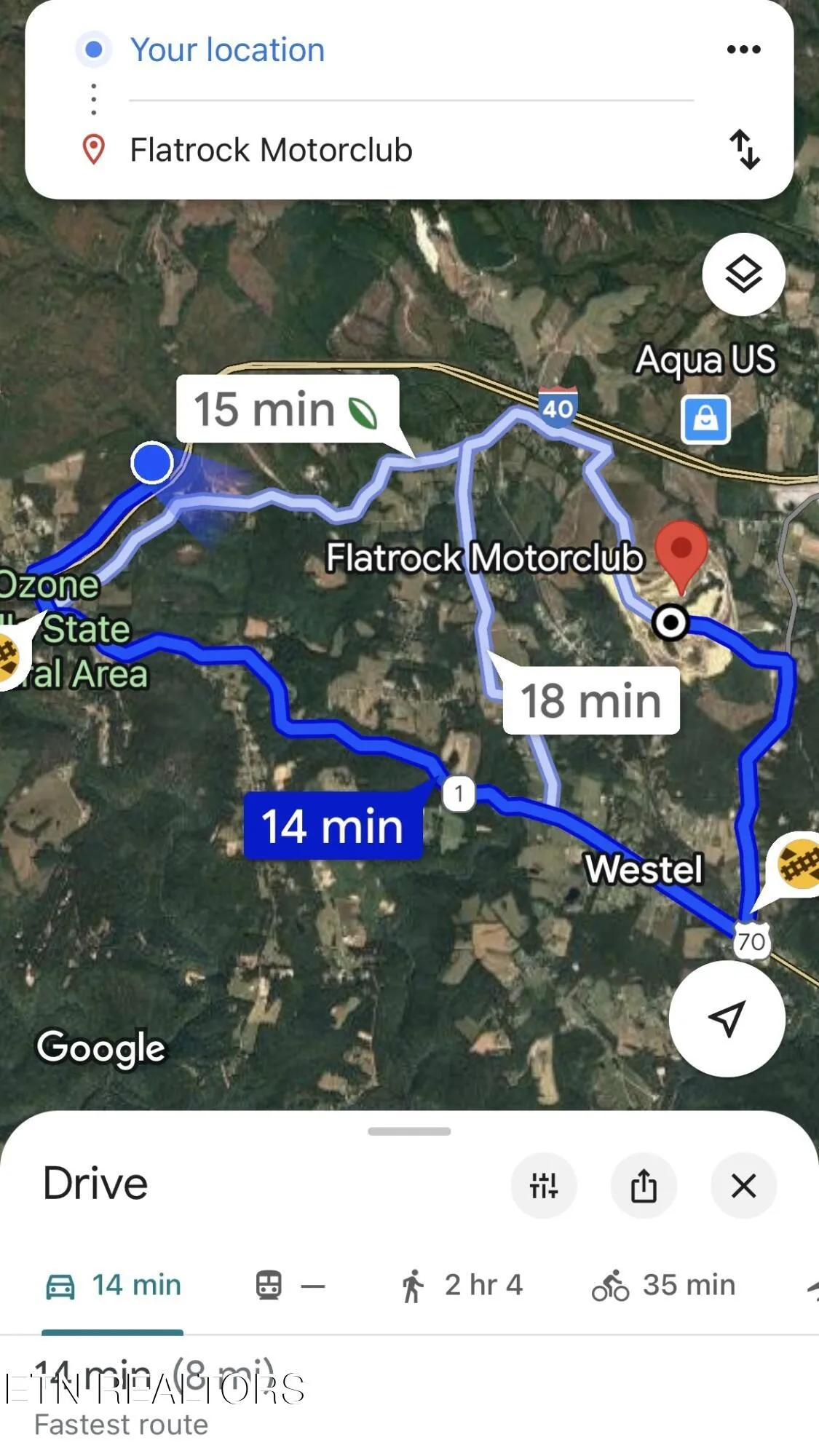The image size is (819, 1456).
Task: Switch to the cycling 35 min tab
Action: 663,1286
